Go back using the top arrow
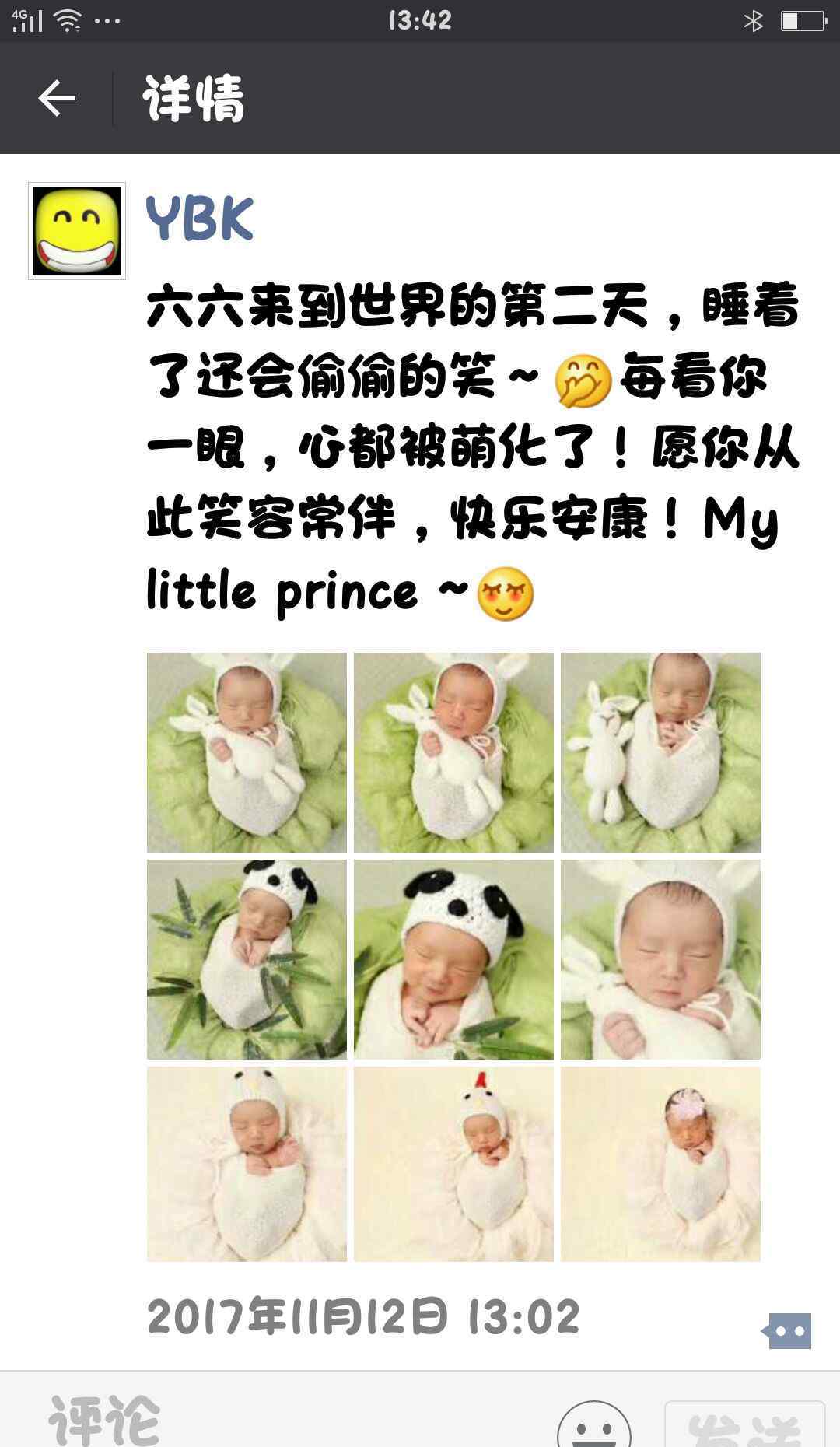The image size is (840, 1447). (x=57, y=99)
